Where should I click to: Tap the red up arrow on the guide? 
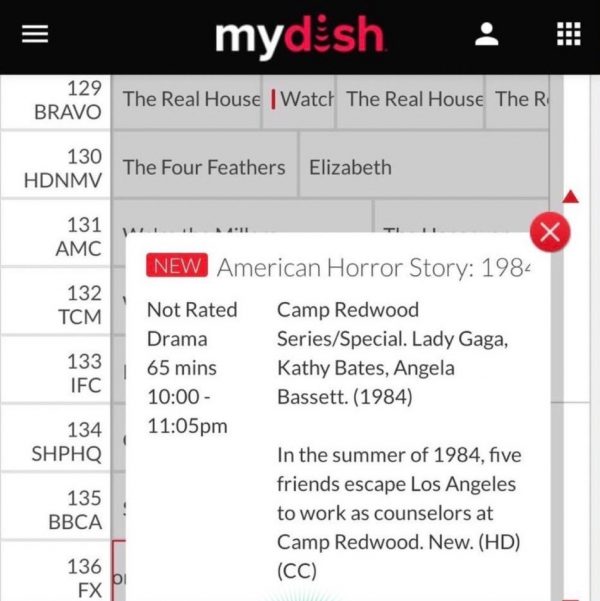(571, 197)
